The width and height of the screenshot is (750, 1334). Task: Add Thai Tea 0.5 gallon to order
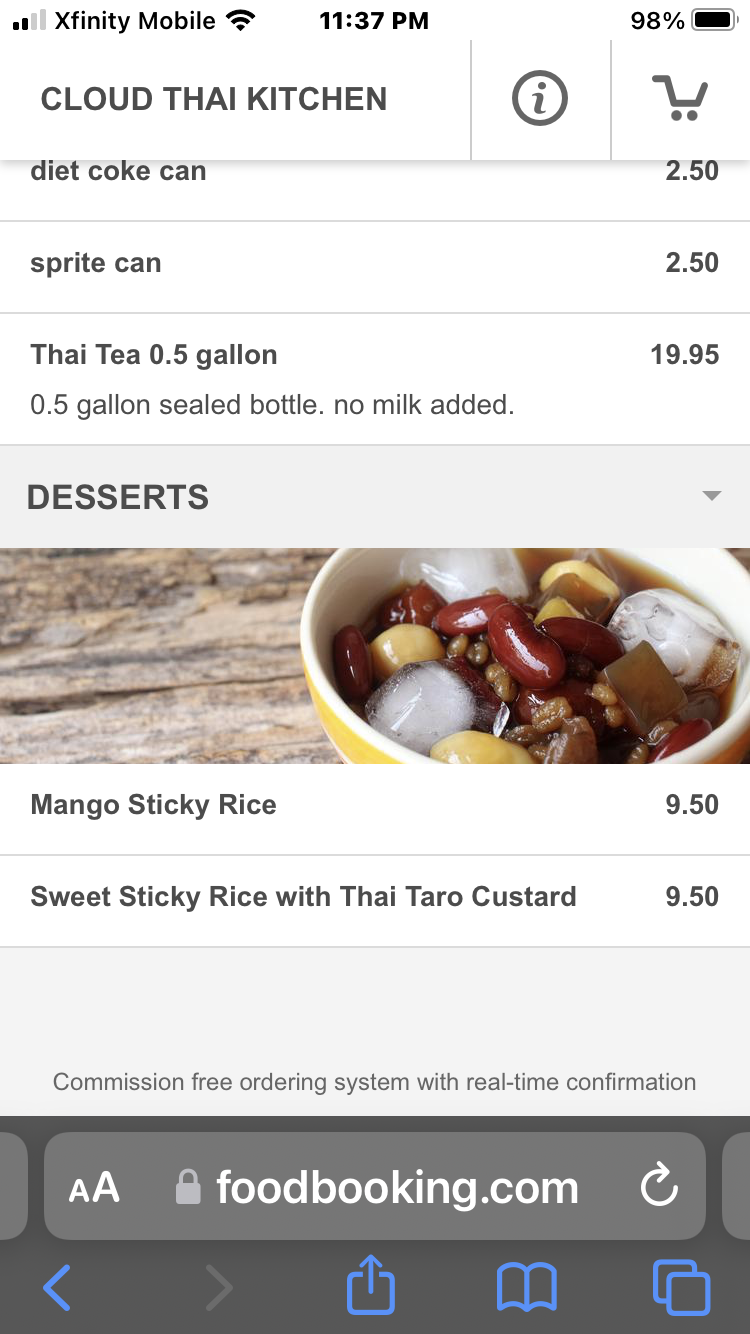point(374,379)
